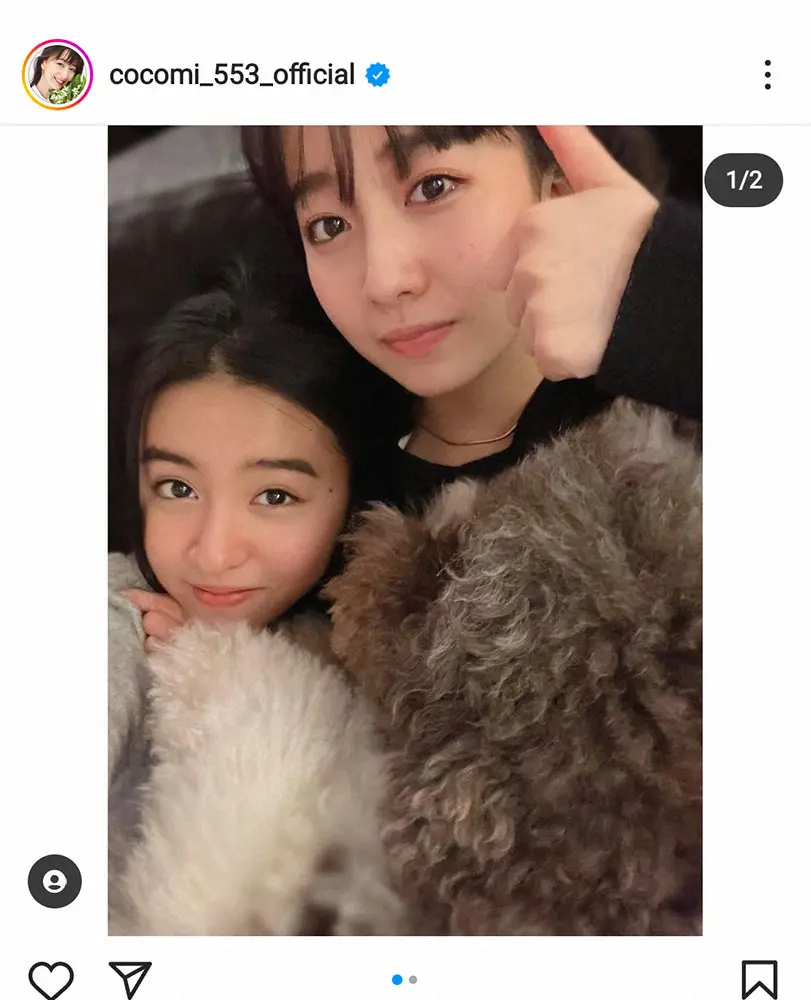The image size is (811, 1000).
Task: Open the post overflow menu
Action: 767,75
